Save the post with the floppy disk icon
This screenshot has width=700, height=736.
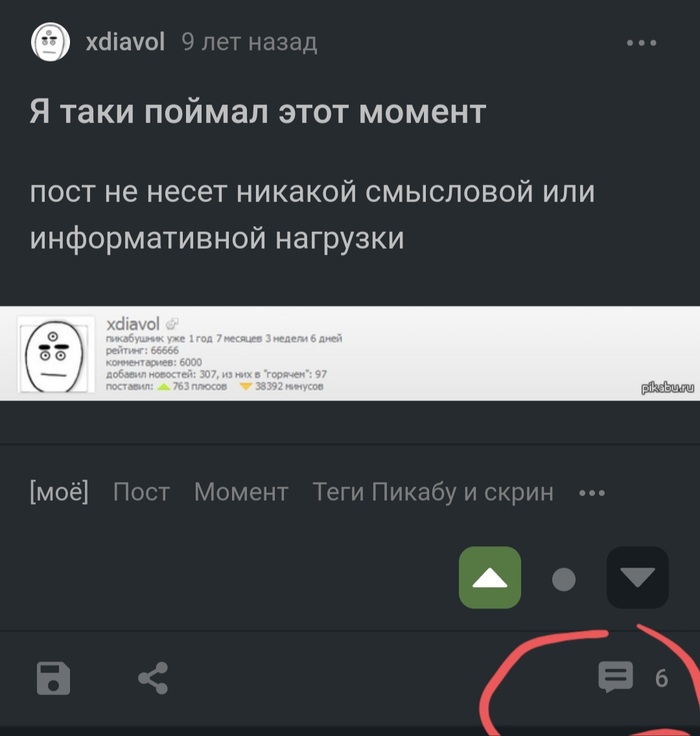pyautogui.click(x=54, y=678)
